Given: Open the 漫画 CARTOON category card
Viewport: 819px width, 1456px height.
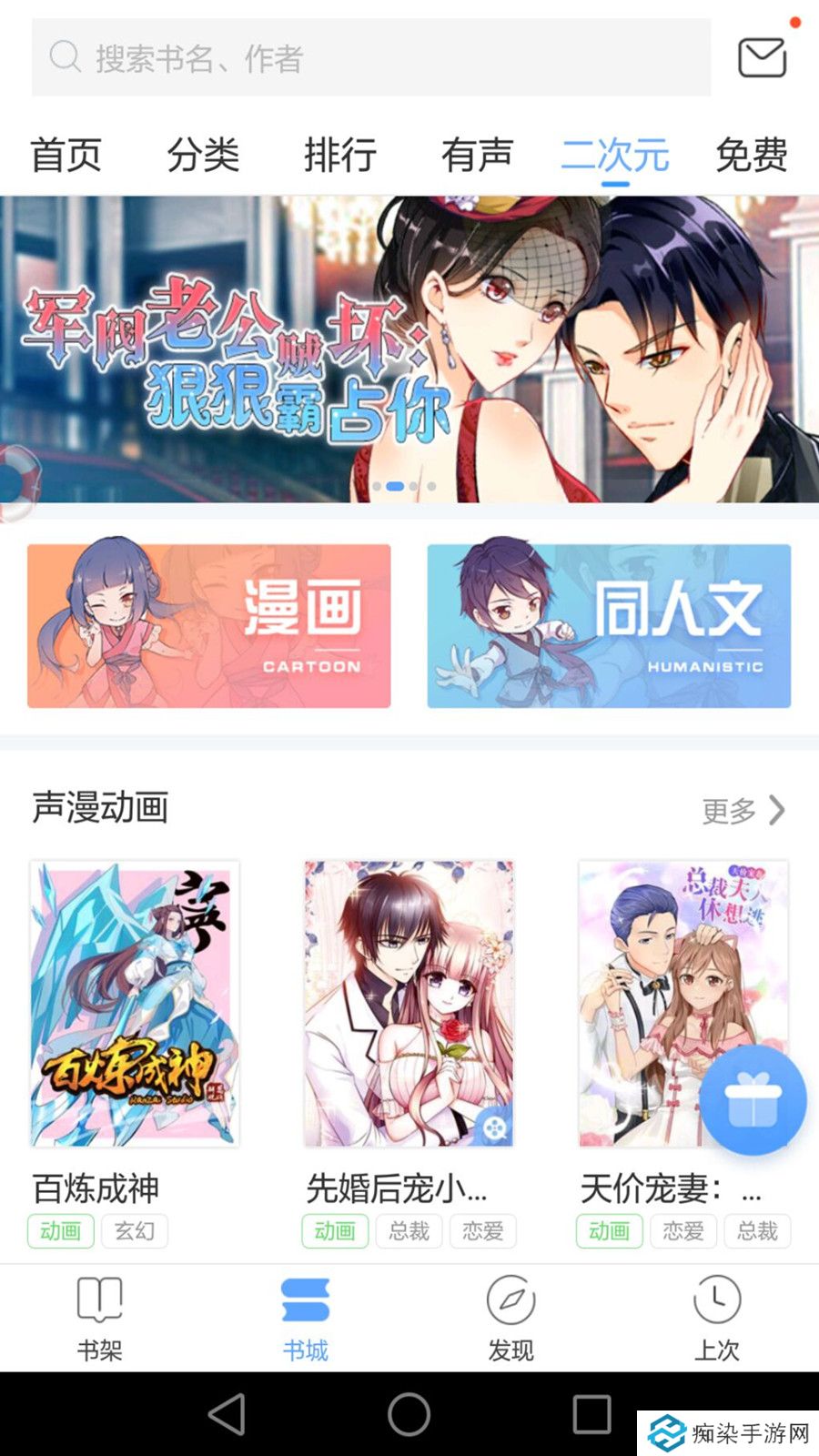Looking at the screenshot, I should tap(211, 624).
